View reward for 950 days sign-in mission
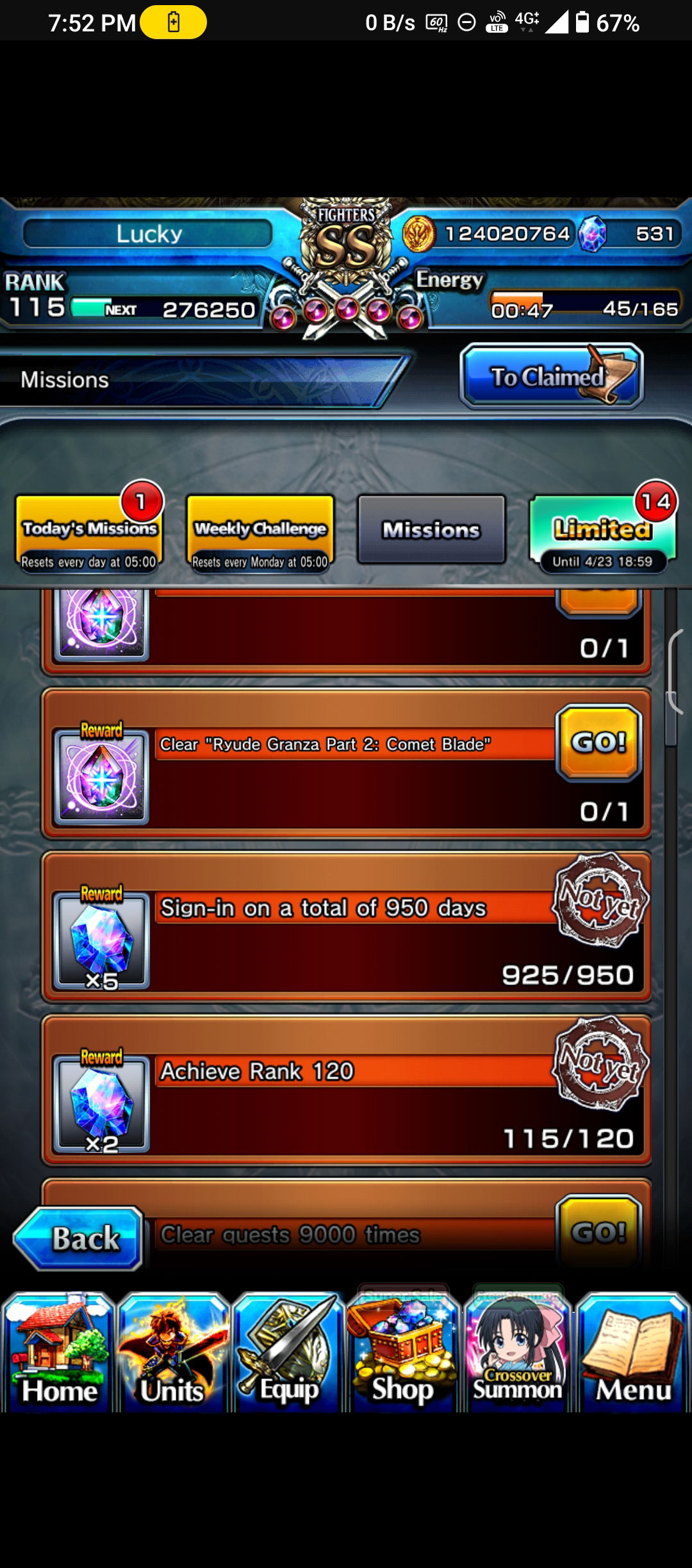Image resolution: width=692 pixels, height=1568 pixels. [x=102, y=940]
